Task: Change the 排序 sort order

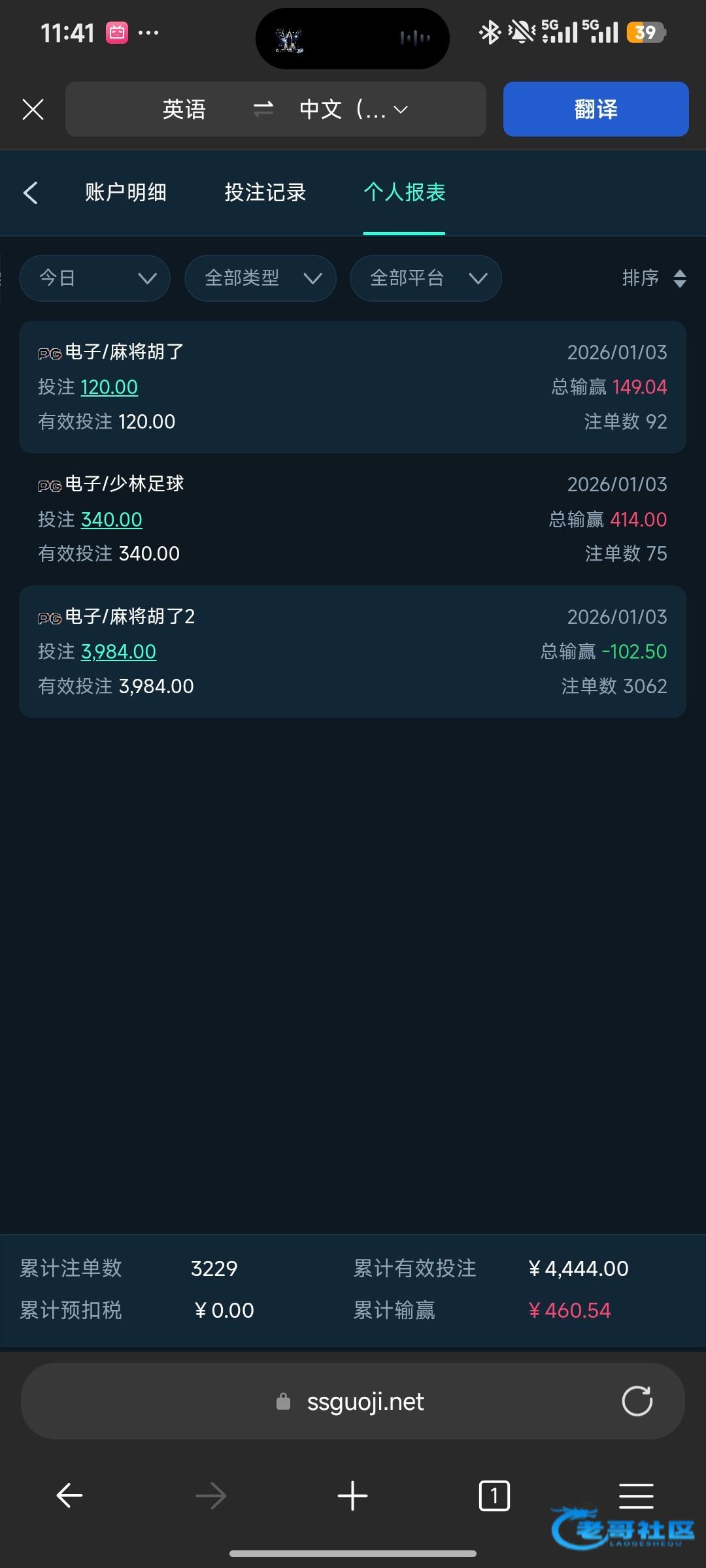Action: click(654, 278)
